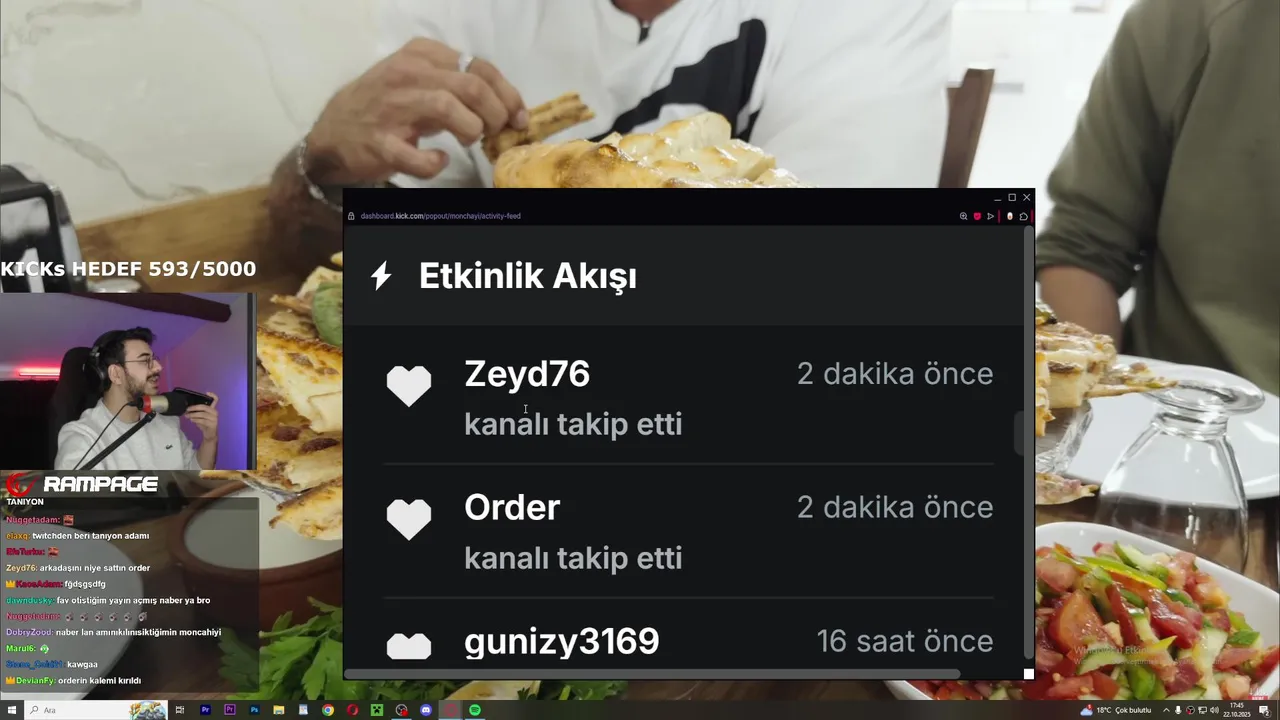1280x720 pixels.
Task: Open Task View from the taskbar
Action: click(x=181, y=710)
